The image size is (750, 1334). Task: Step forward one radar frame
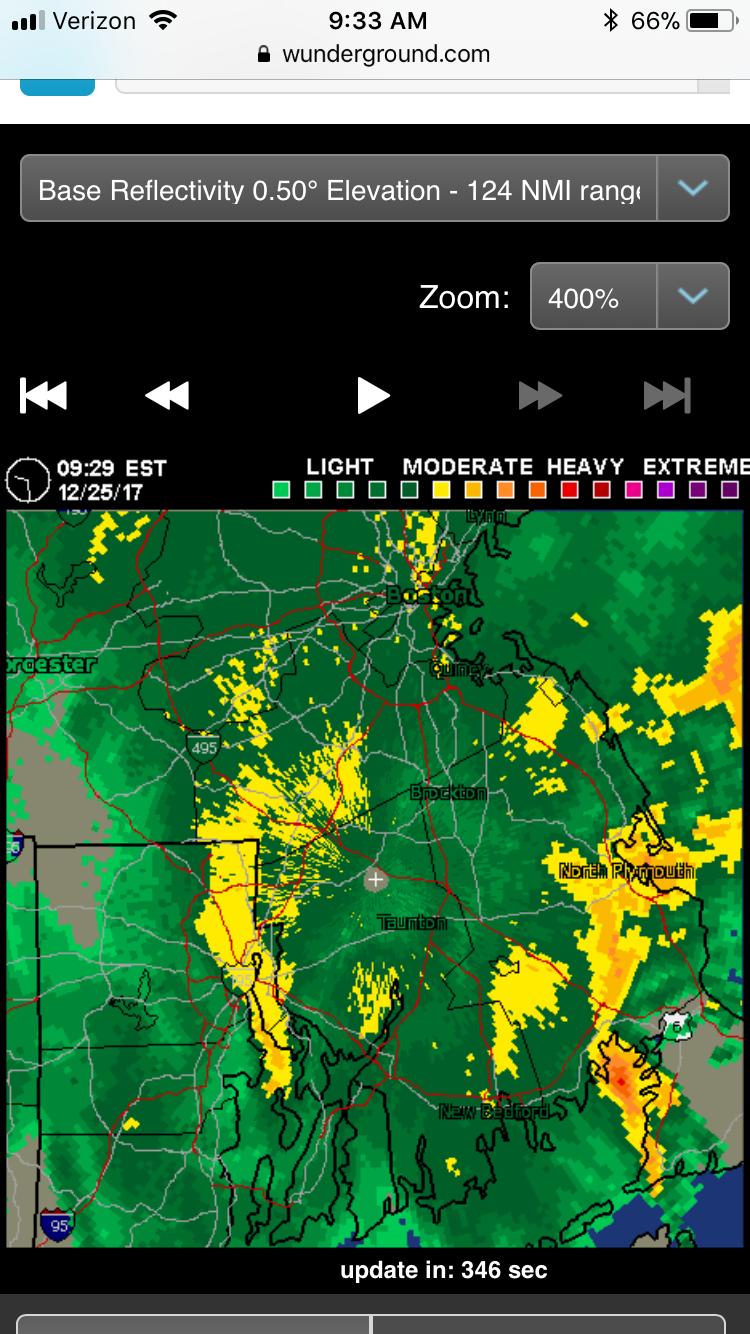pos(541,396)
